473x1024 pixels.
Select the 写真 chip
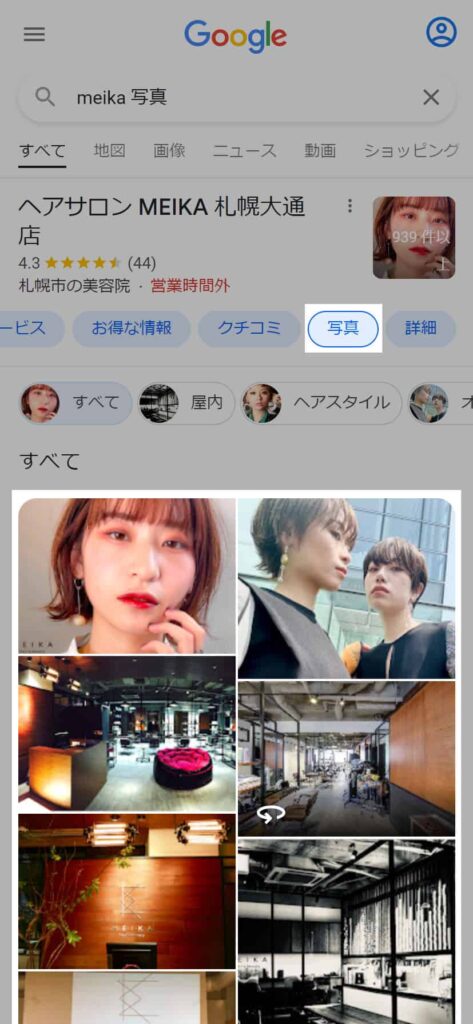(x=343, y=328)
